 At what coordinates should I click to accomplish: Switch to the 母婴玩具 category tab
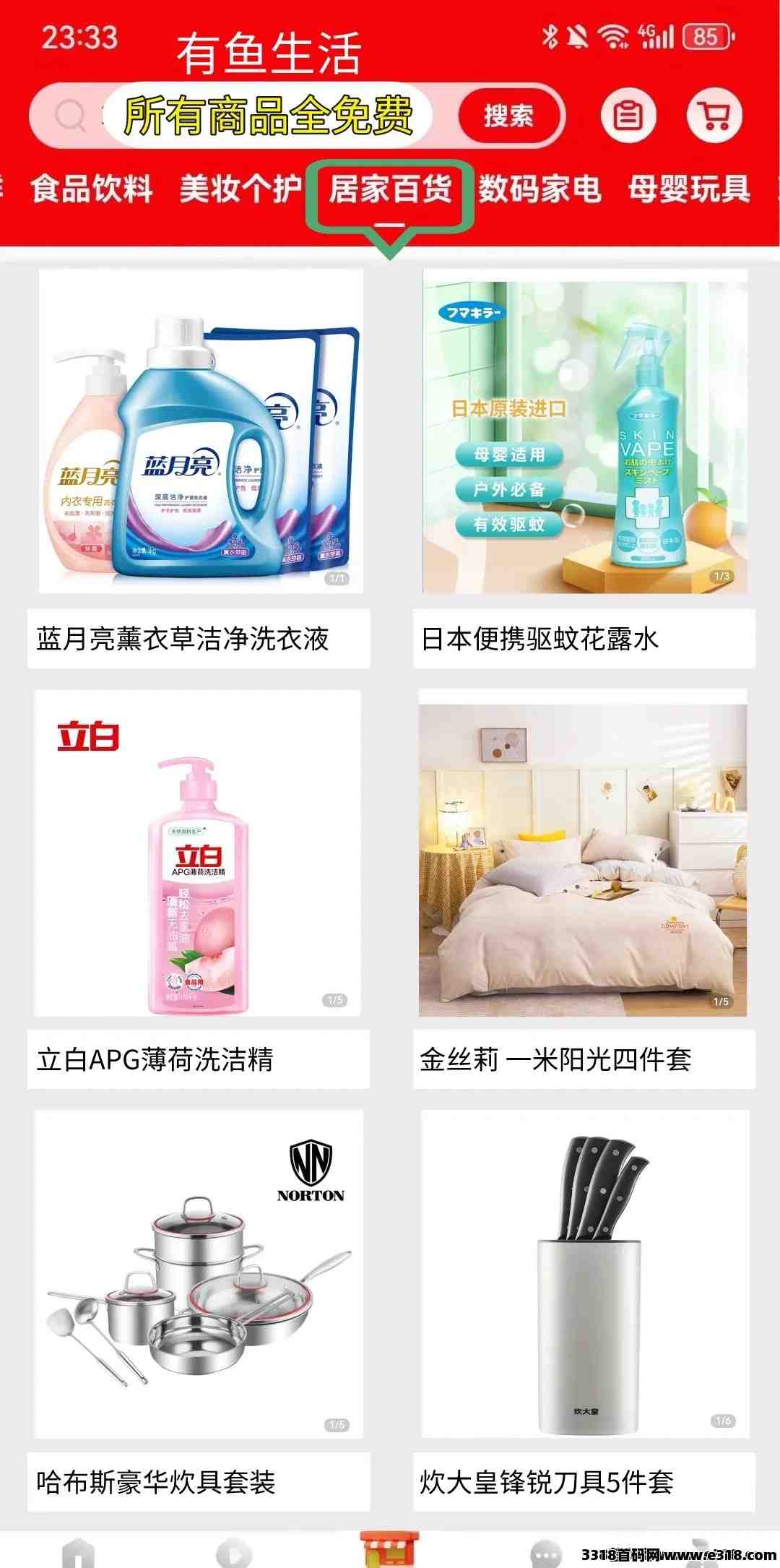[689, 189]
